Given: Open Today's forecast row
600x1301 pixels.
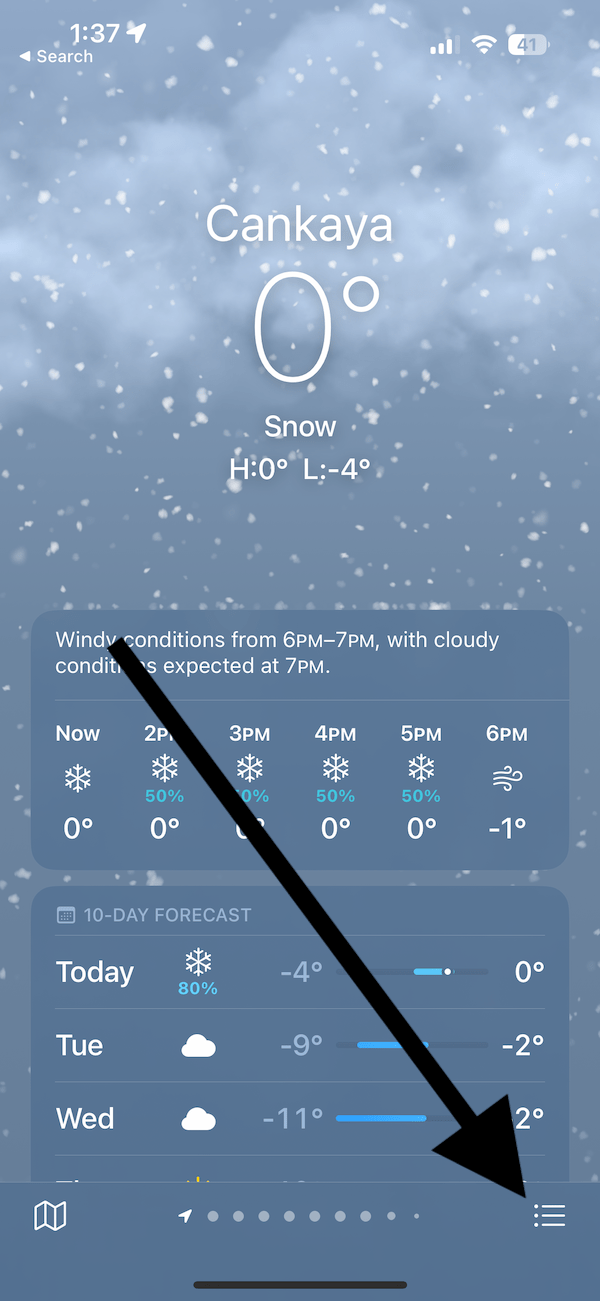Looking at the screenshot, I should point(300,972).
